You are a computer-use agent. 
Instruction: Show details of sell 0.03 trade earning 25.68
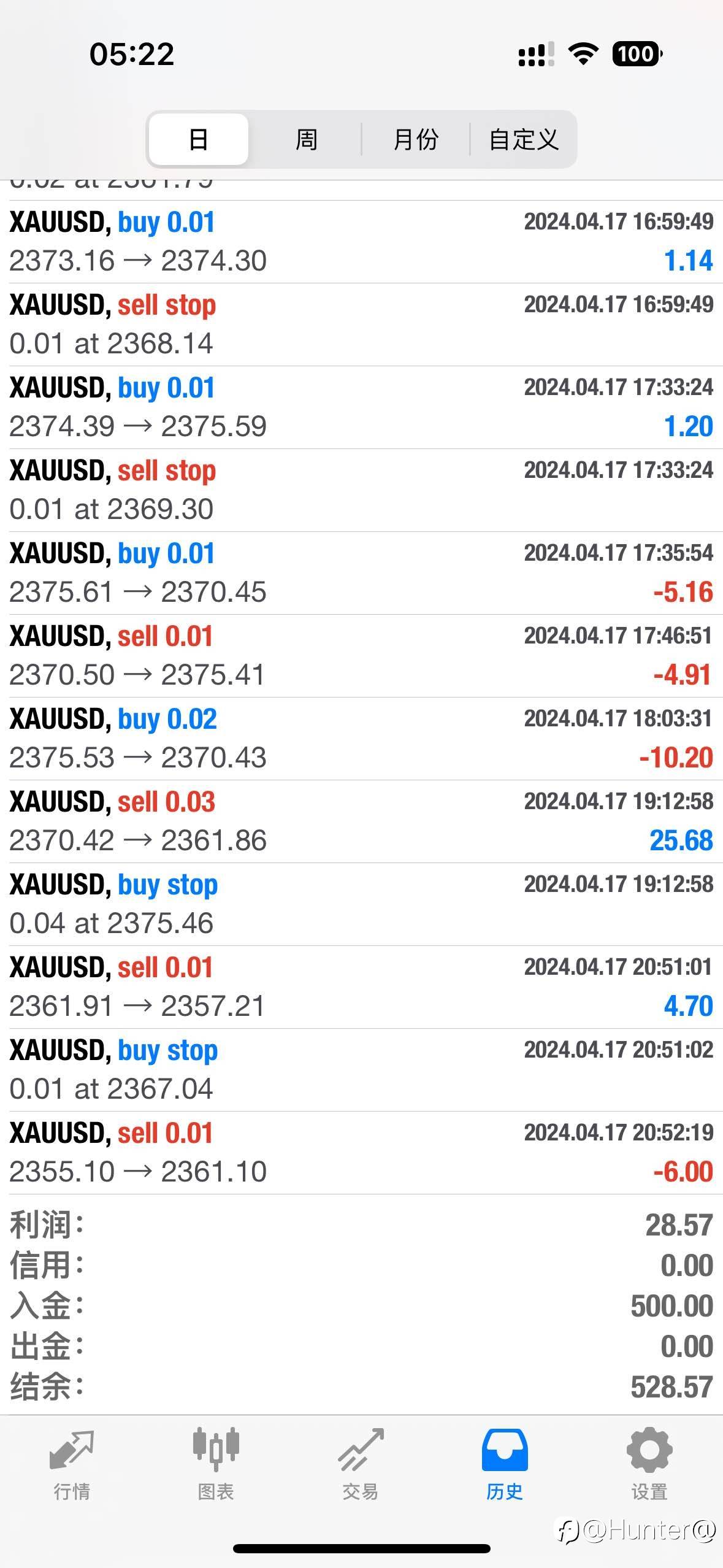[x=361, y=821]
